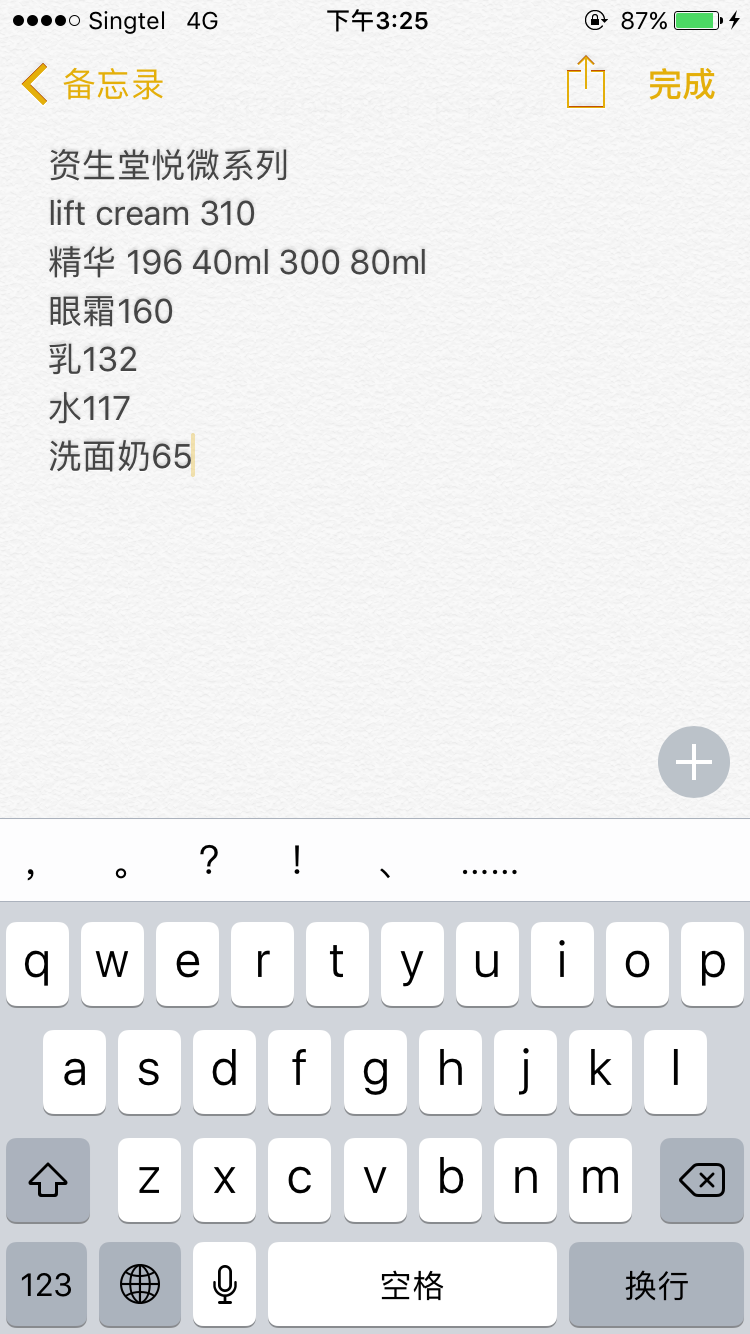This screenshot has height=1334, width=750.
Task: Open the plus attachment button
Action: point(694,763)
